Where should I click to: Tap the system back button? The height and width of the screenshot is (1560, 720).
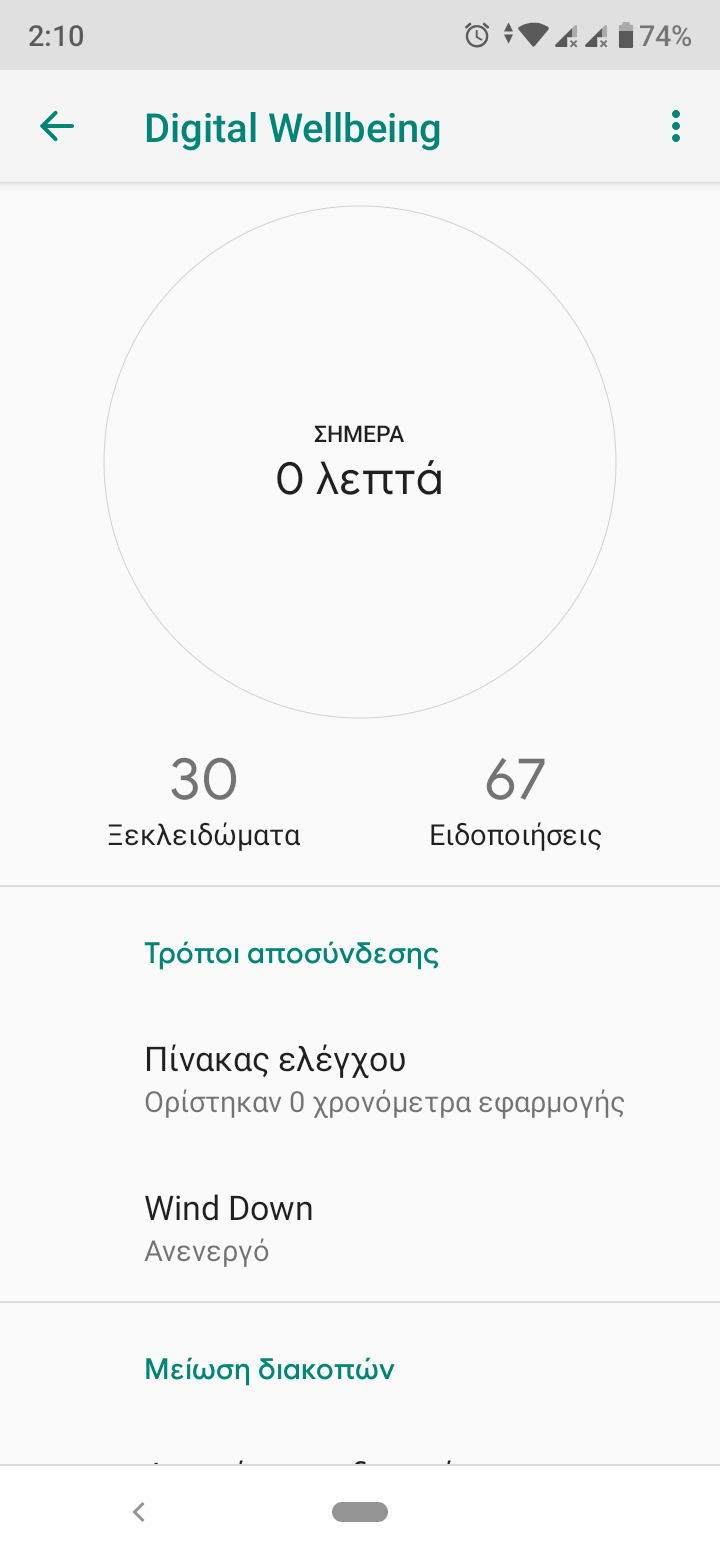click(139, 1512)
